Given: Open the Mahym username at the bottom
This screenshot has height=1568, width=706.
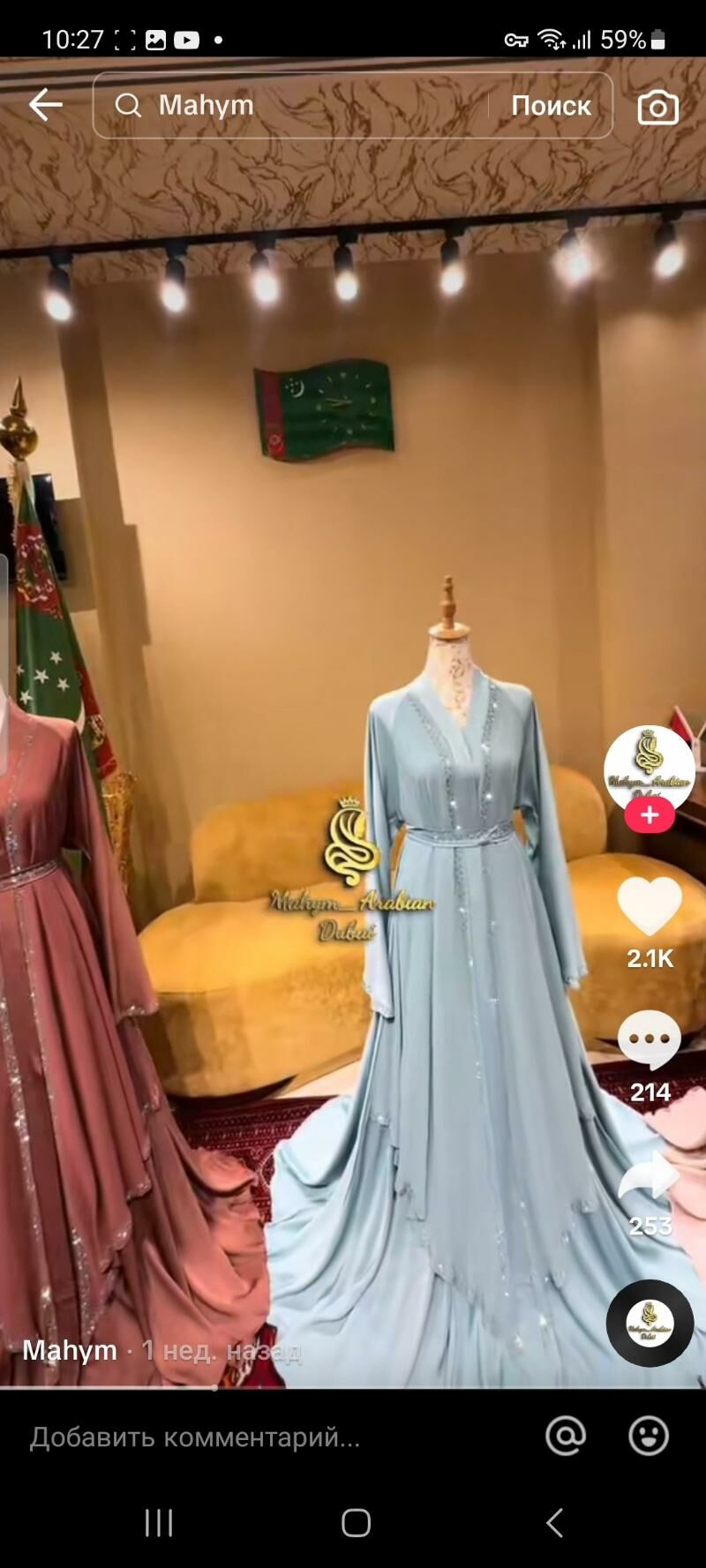Looking at the screenshot, I should point(70,1350).
